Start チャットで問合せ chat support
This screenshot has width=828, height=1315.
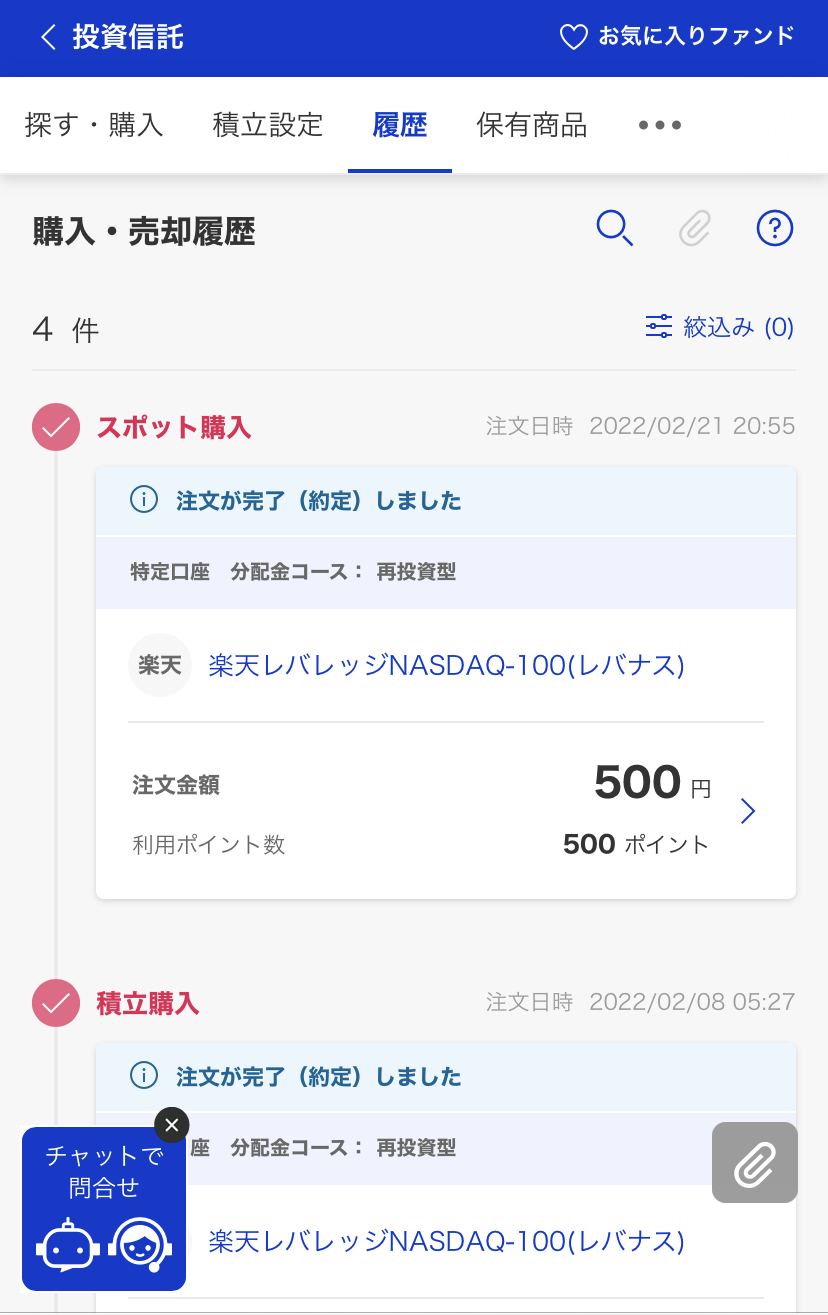tap(104, 1211)
